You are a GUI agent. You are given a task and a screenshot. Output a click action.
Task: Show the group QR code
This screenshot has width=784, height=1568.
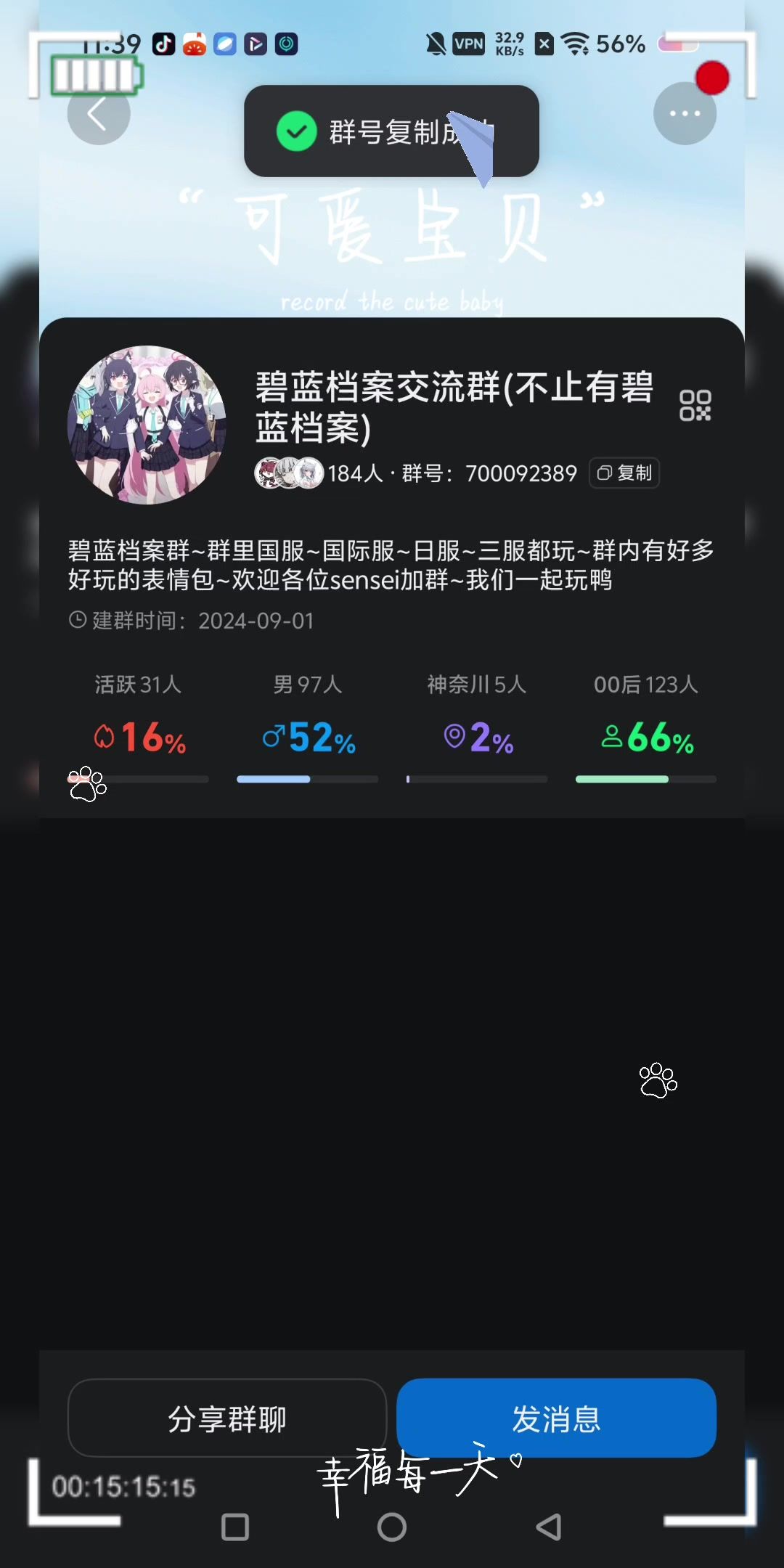coord(695,405)
